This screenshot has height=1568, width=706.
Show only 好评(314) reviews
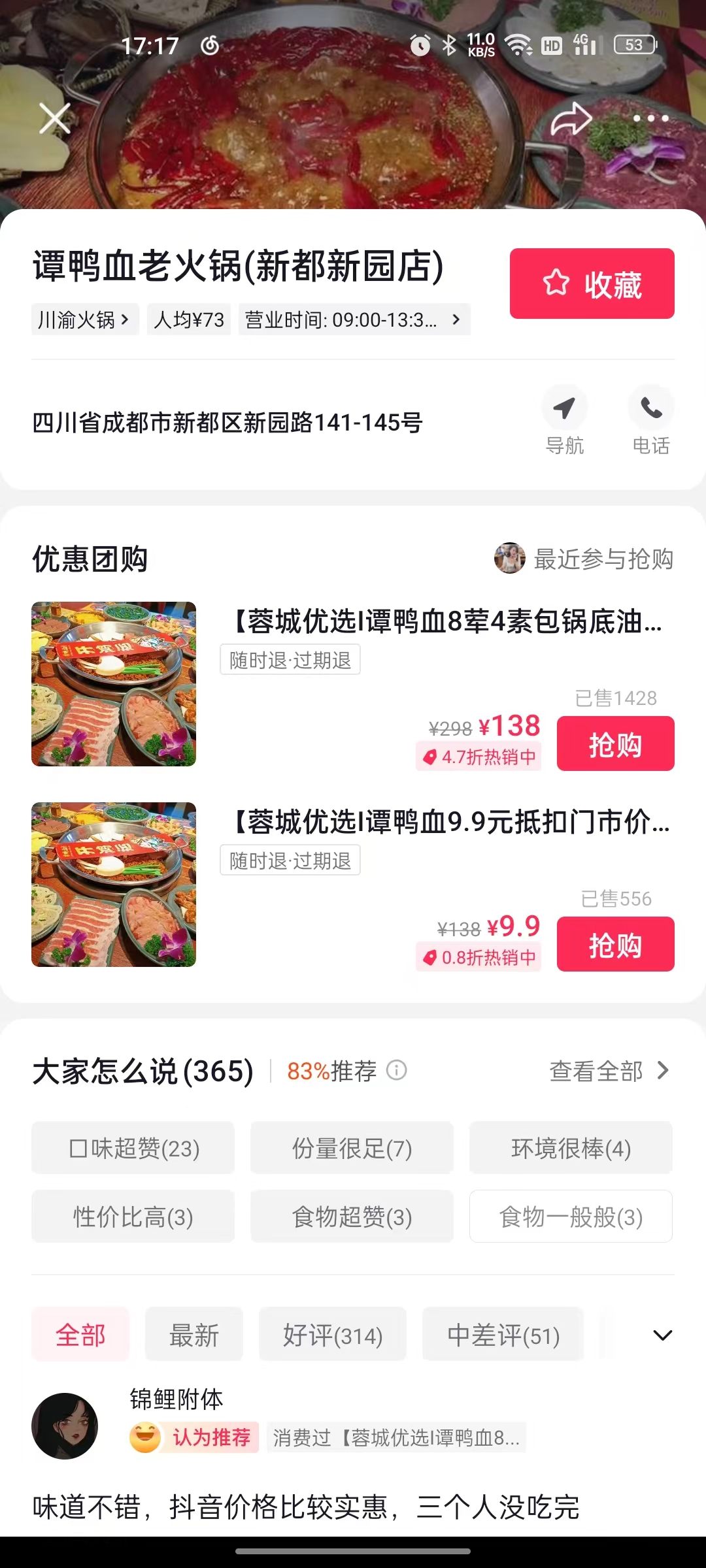pos(333,1335)
